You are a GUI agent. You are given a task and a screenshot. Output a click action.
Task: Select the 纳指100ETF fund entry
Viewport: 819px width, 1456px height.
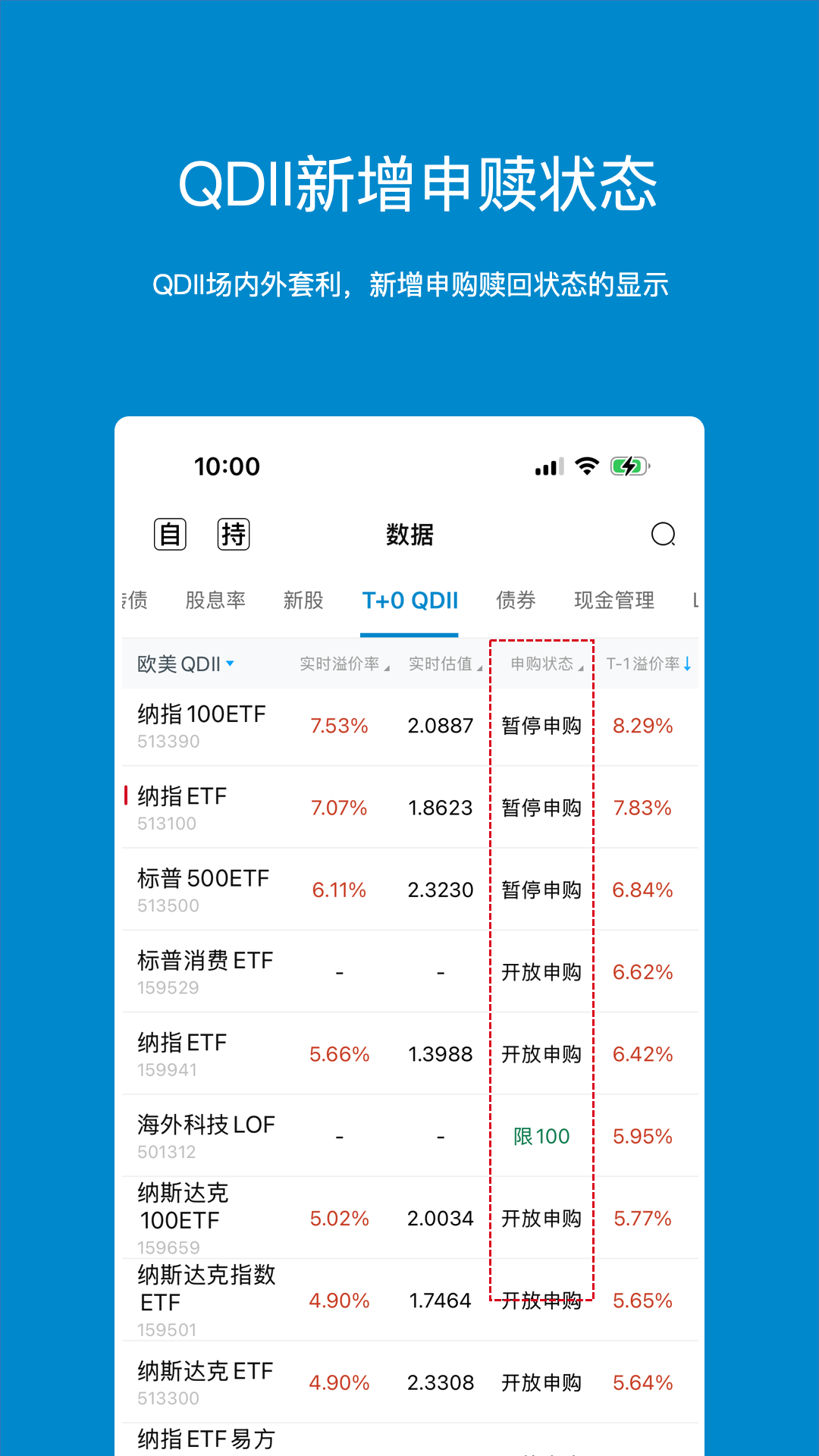(204, 714)
